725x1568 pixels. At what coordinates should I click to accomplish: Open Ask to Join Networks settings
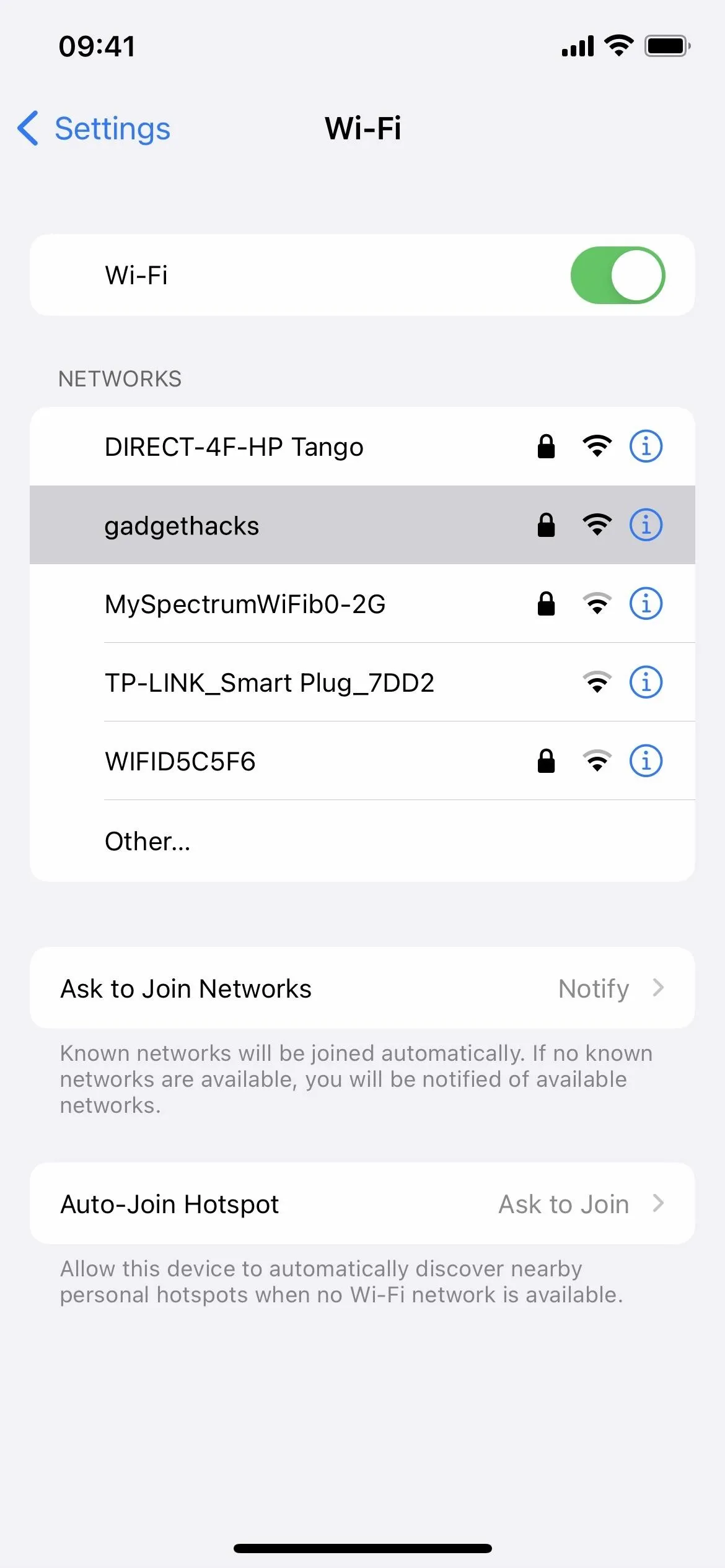tap(362, 988)
